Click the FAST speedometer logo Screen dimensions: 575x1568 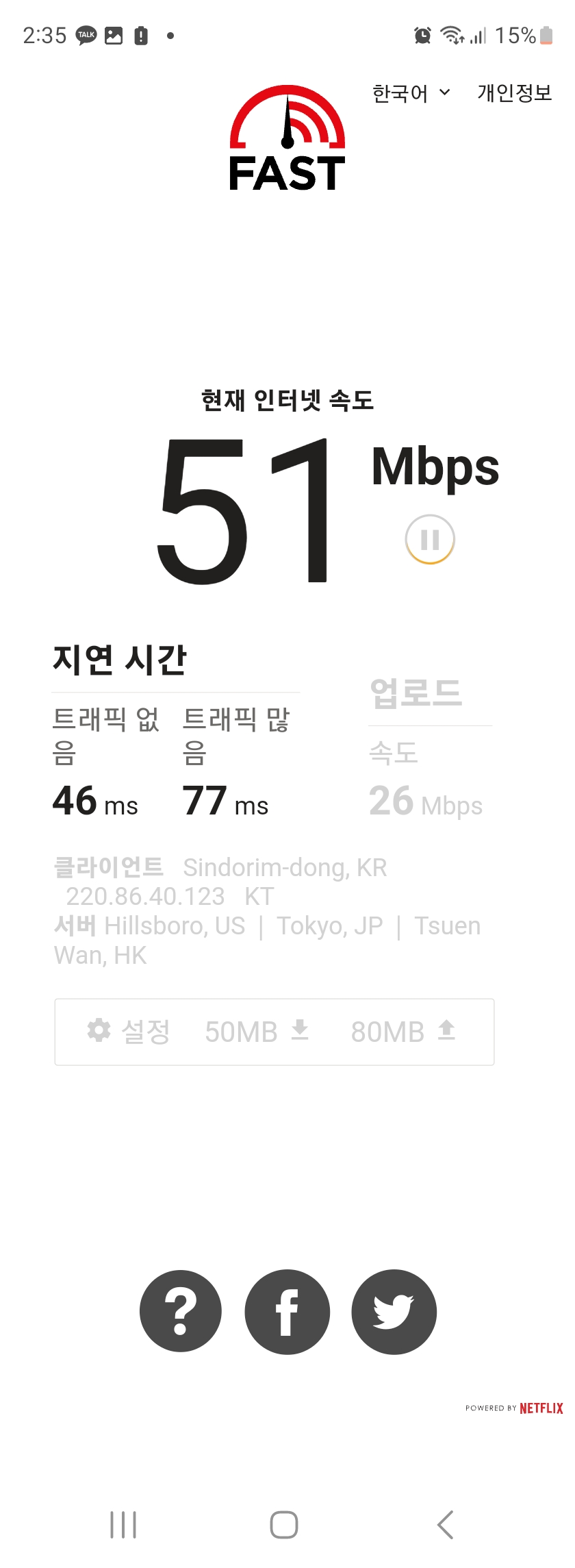tap(287, 137)
